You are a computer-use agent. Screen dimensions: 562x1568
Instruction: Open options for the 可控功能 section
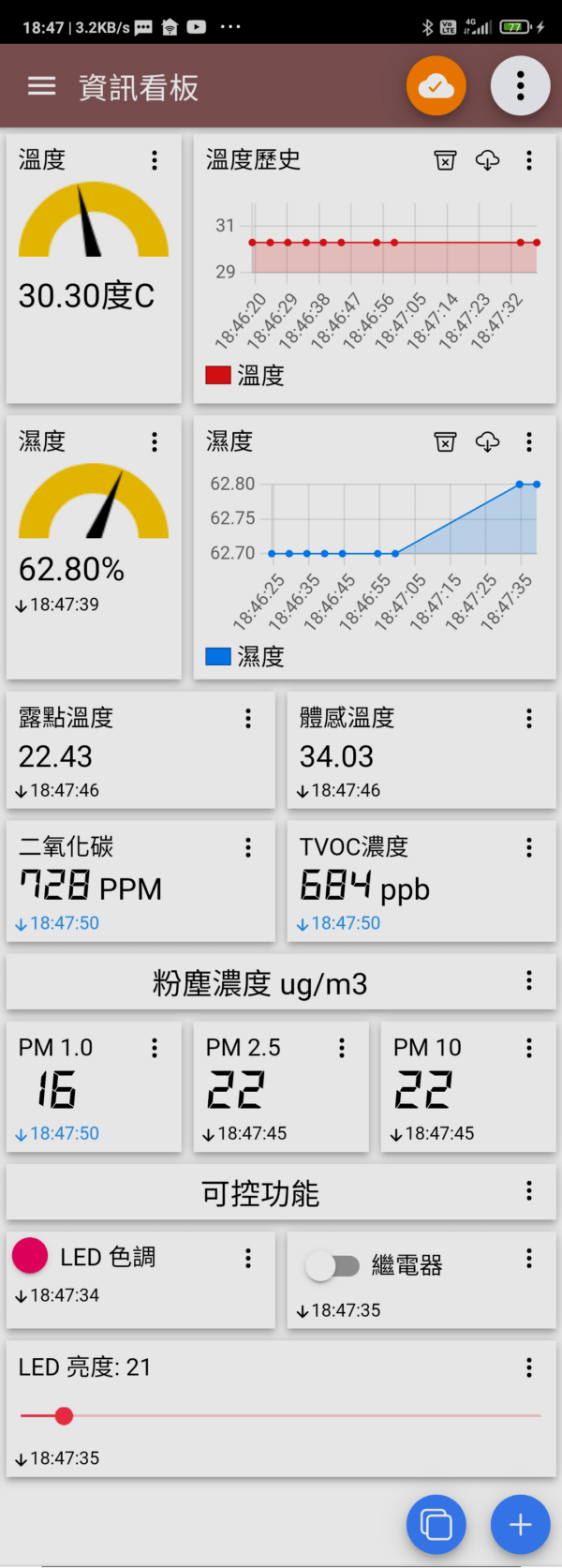point(529,1191)
